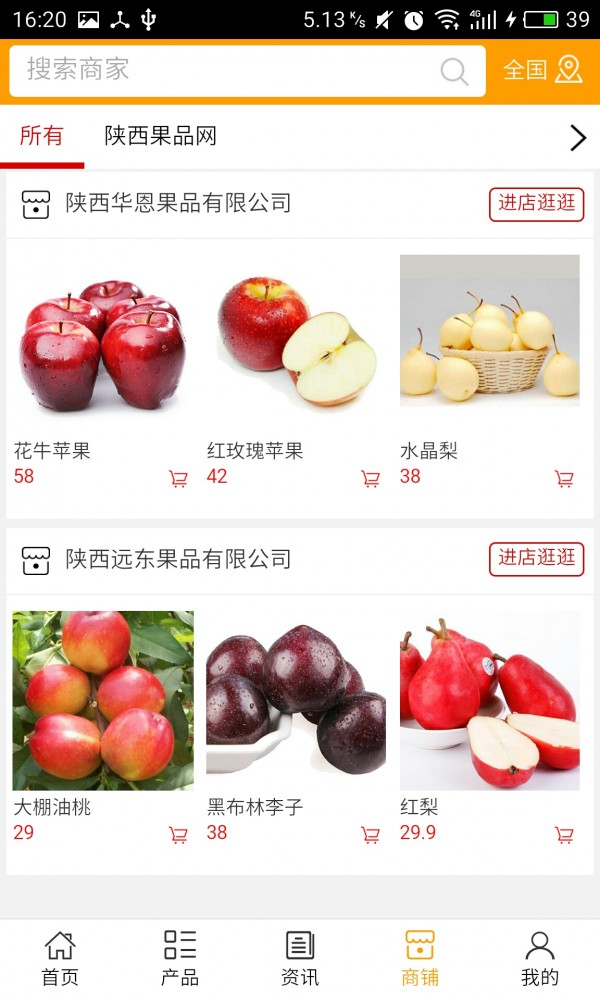Open the 全国 location selector
This screenshot has height=1000, width=600.
pos(542,70)
